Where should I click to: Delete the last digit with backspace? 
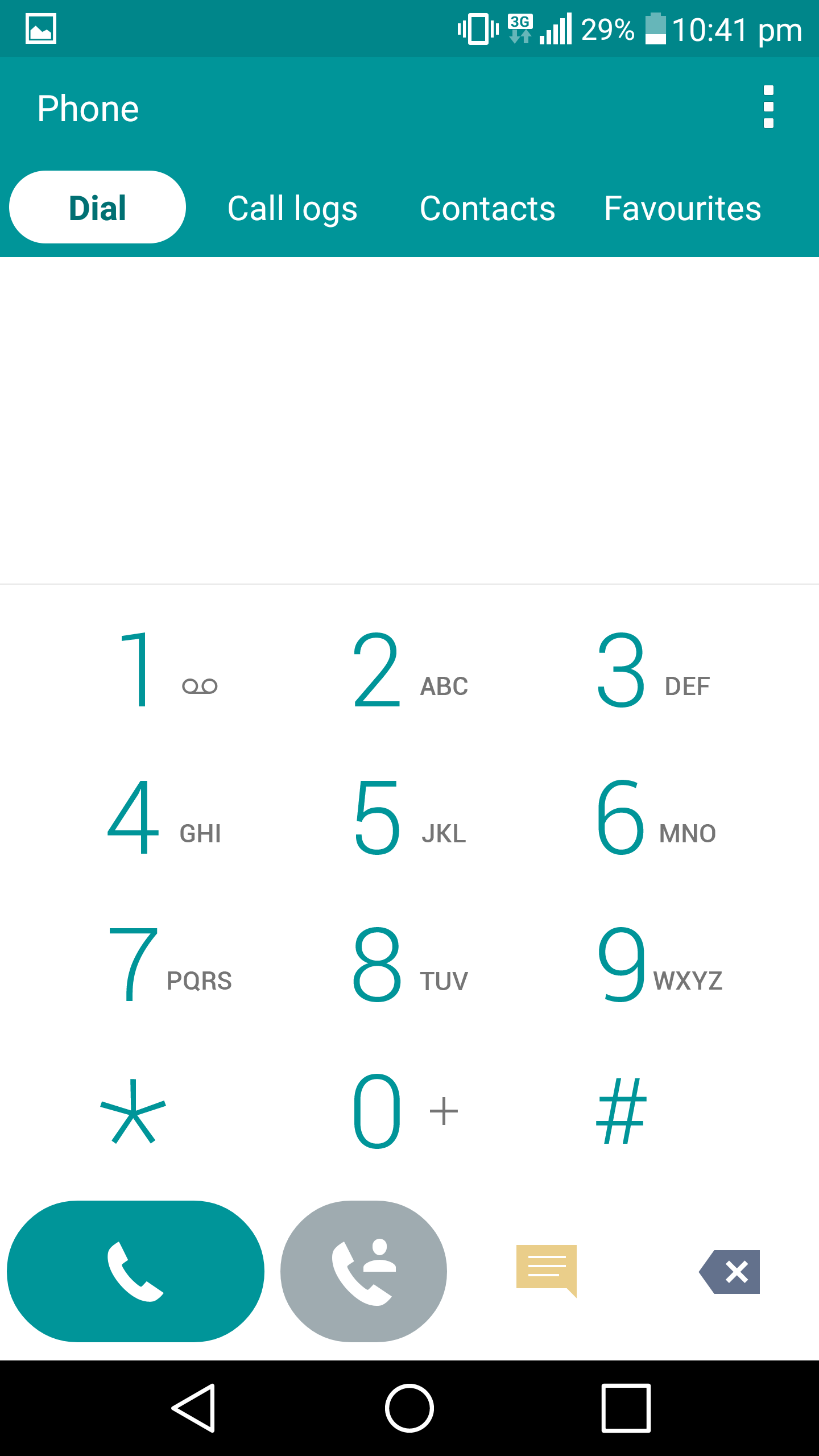click(x=729, y=1272)
